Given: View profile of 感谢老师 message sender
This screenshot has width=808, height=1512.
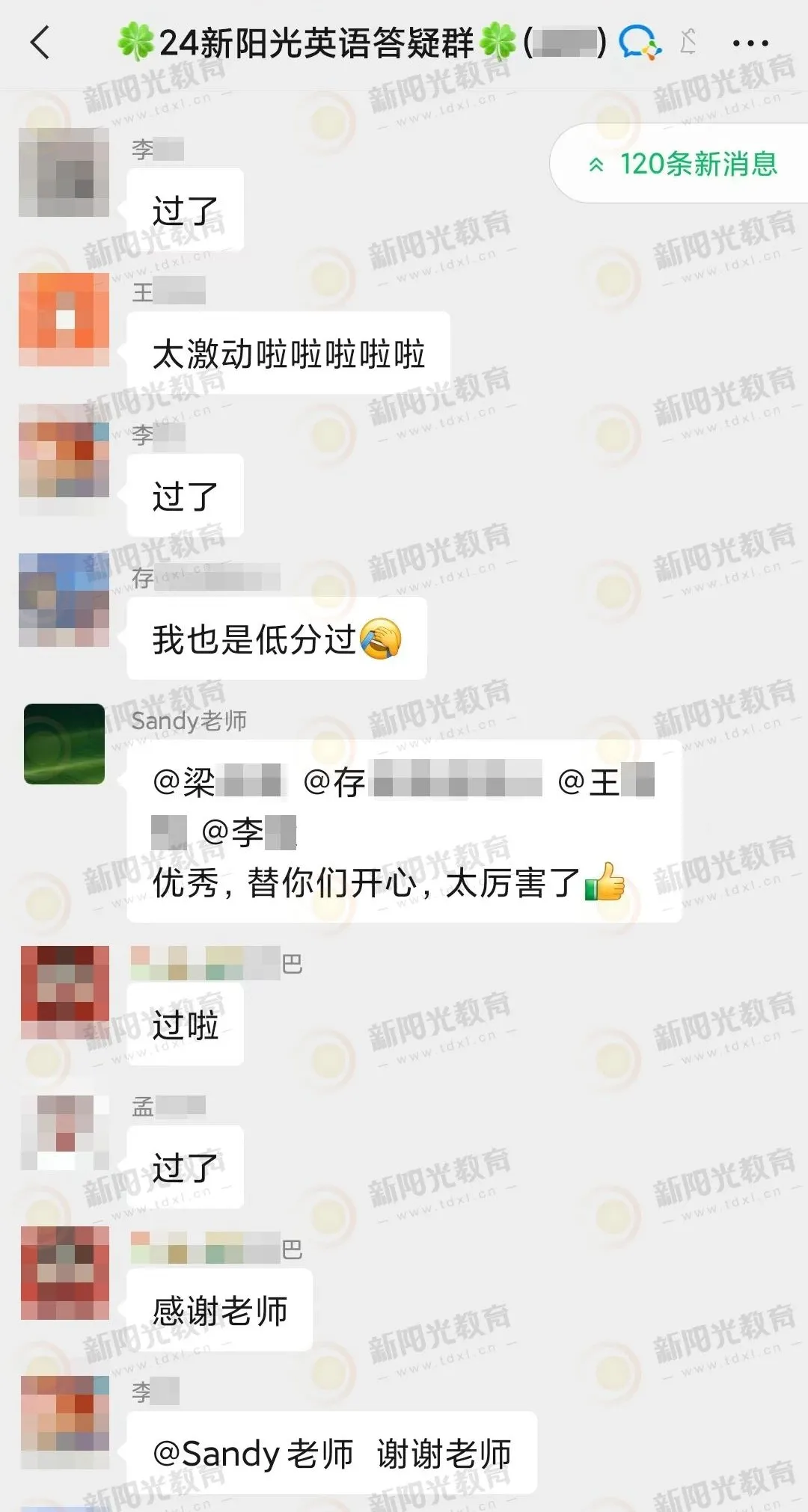Looking at the screenshot, I should [x=64, y=1273].
